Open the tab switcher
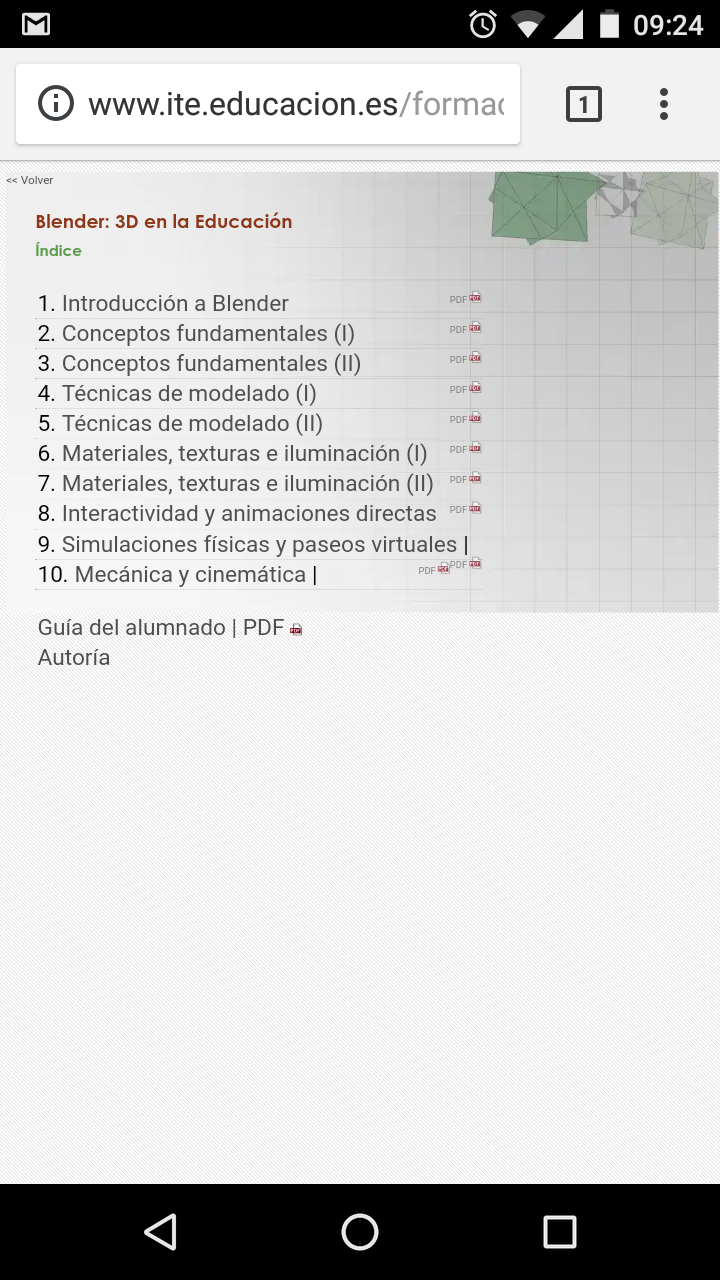 click(x=584, y=104)
